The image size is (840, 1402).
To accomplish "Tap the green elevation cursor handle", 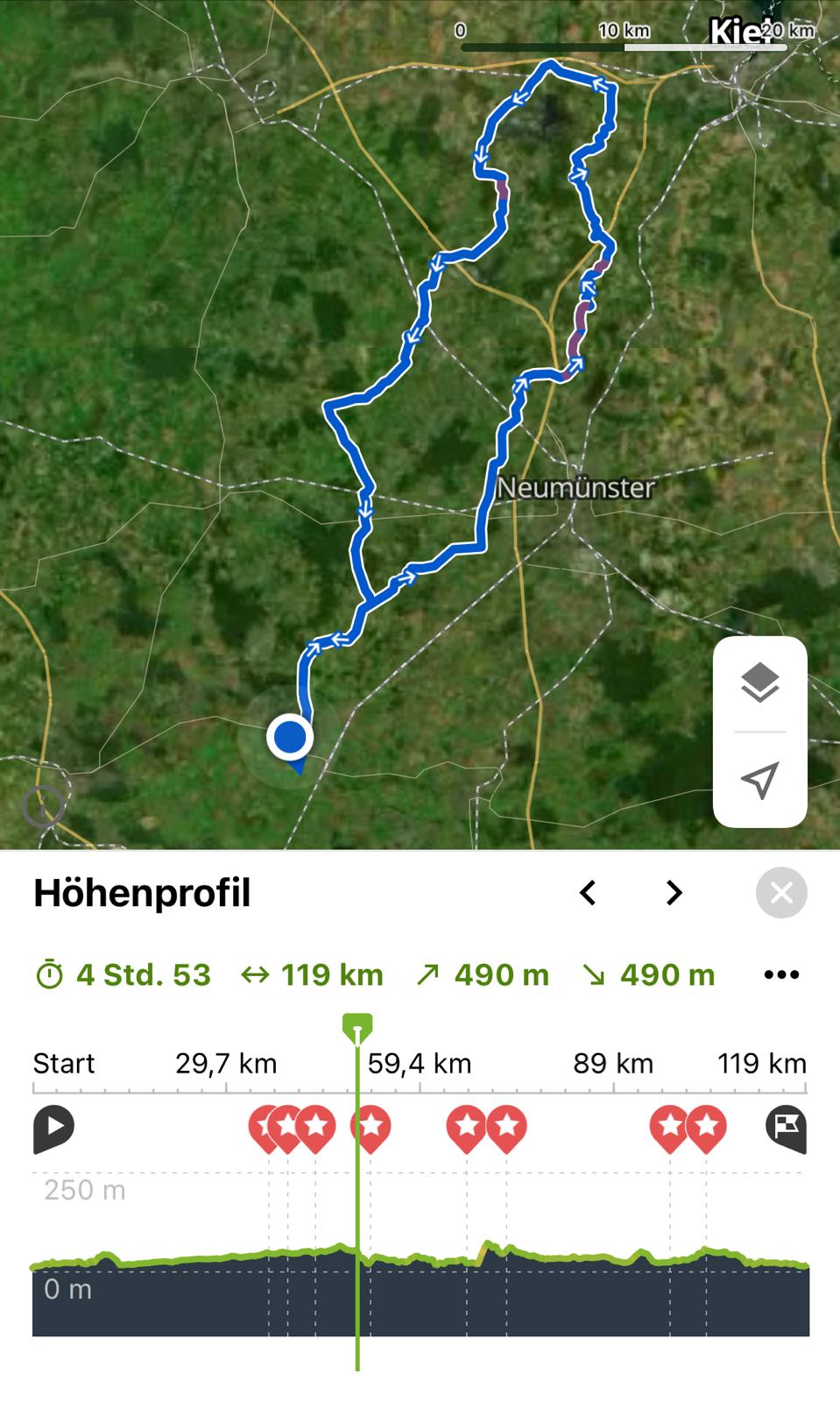I will pos(357,1028).
